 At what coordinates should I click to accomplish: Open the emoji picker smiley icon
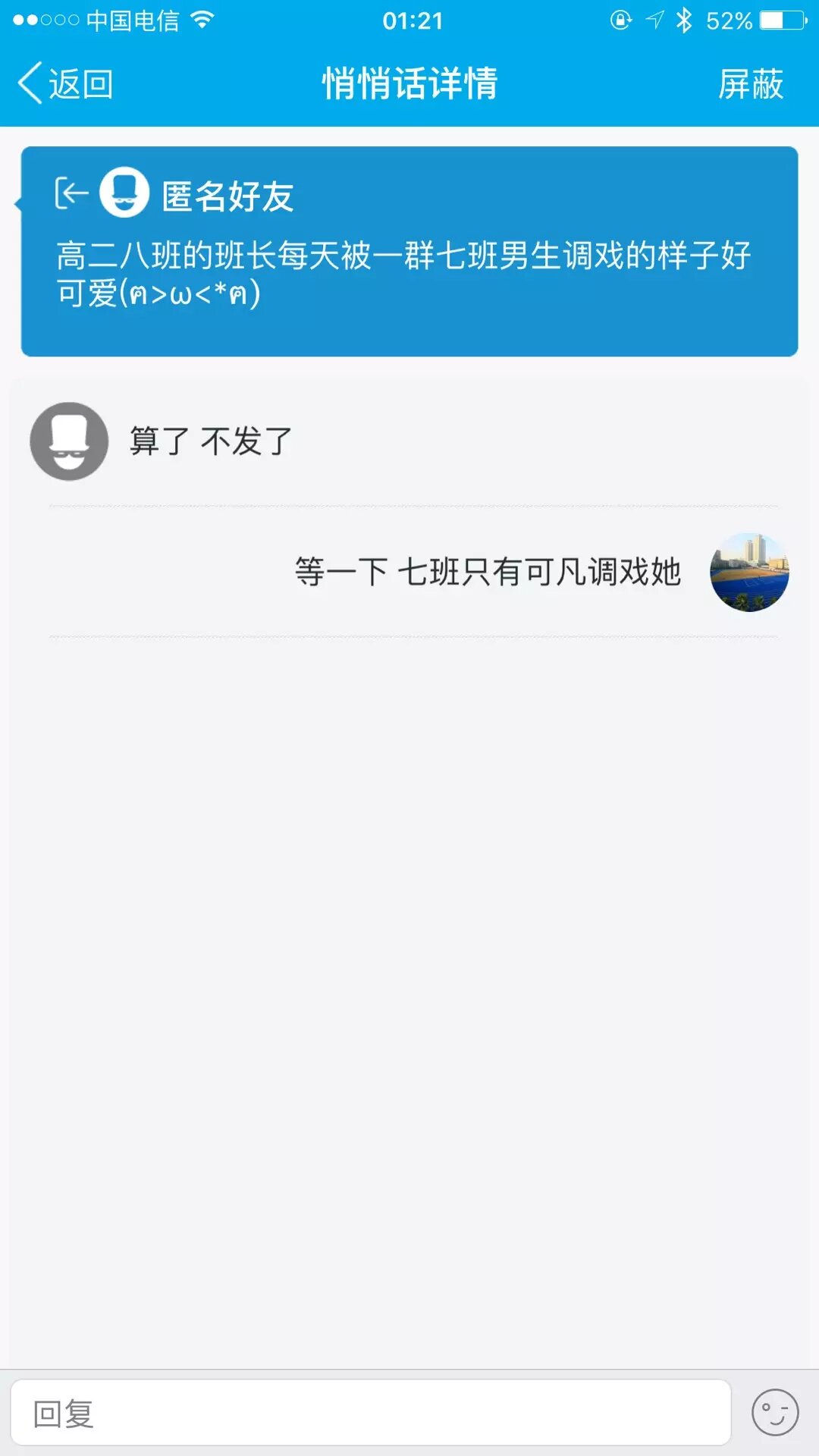(x=774, y=1413)
